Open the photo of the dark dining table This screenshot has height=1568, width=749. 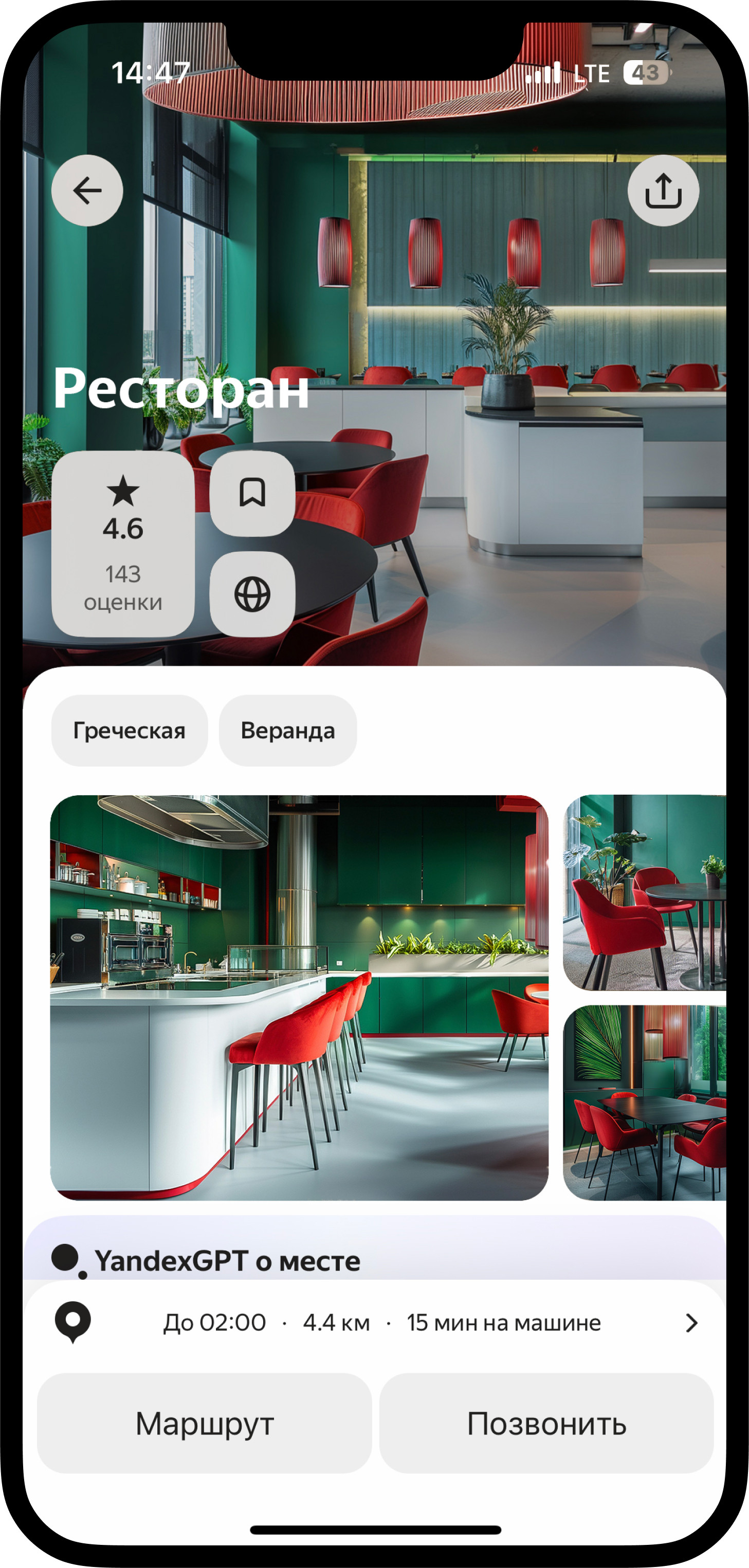coord(644,1103)
